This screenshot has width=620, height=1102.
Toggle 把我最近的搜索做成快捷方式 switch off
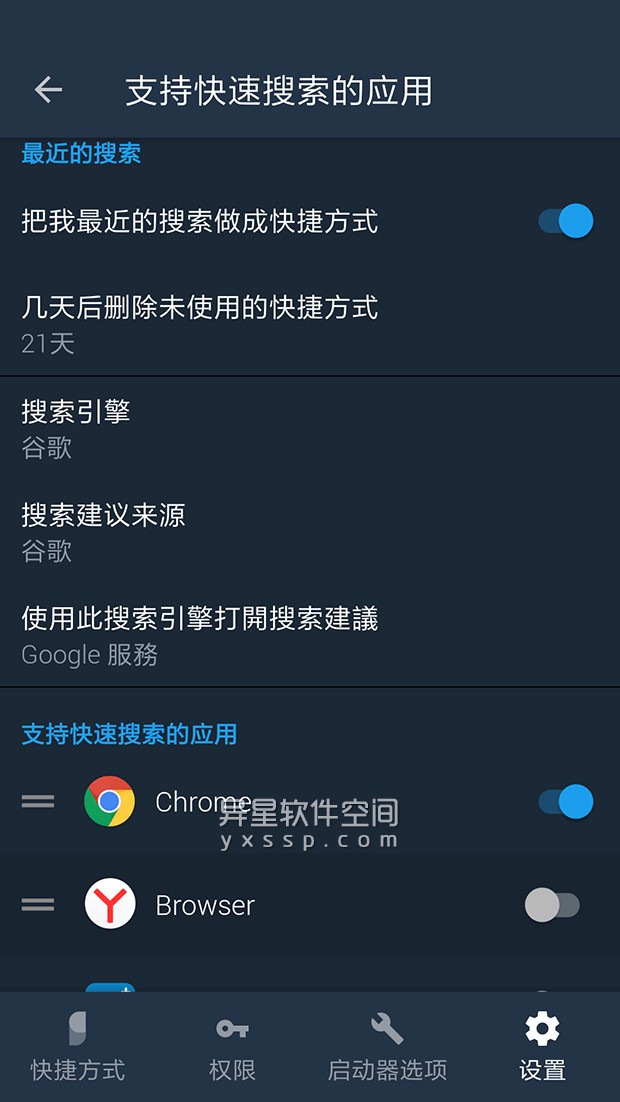coord(565,221)
